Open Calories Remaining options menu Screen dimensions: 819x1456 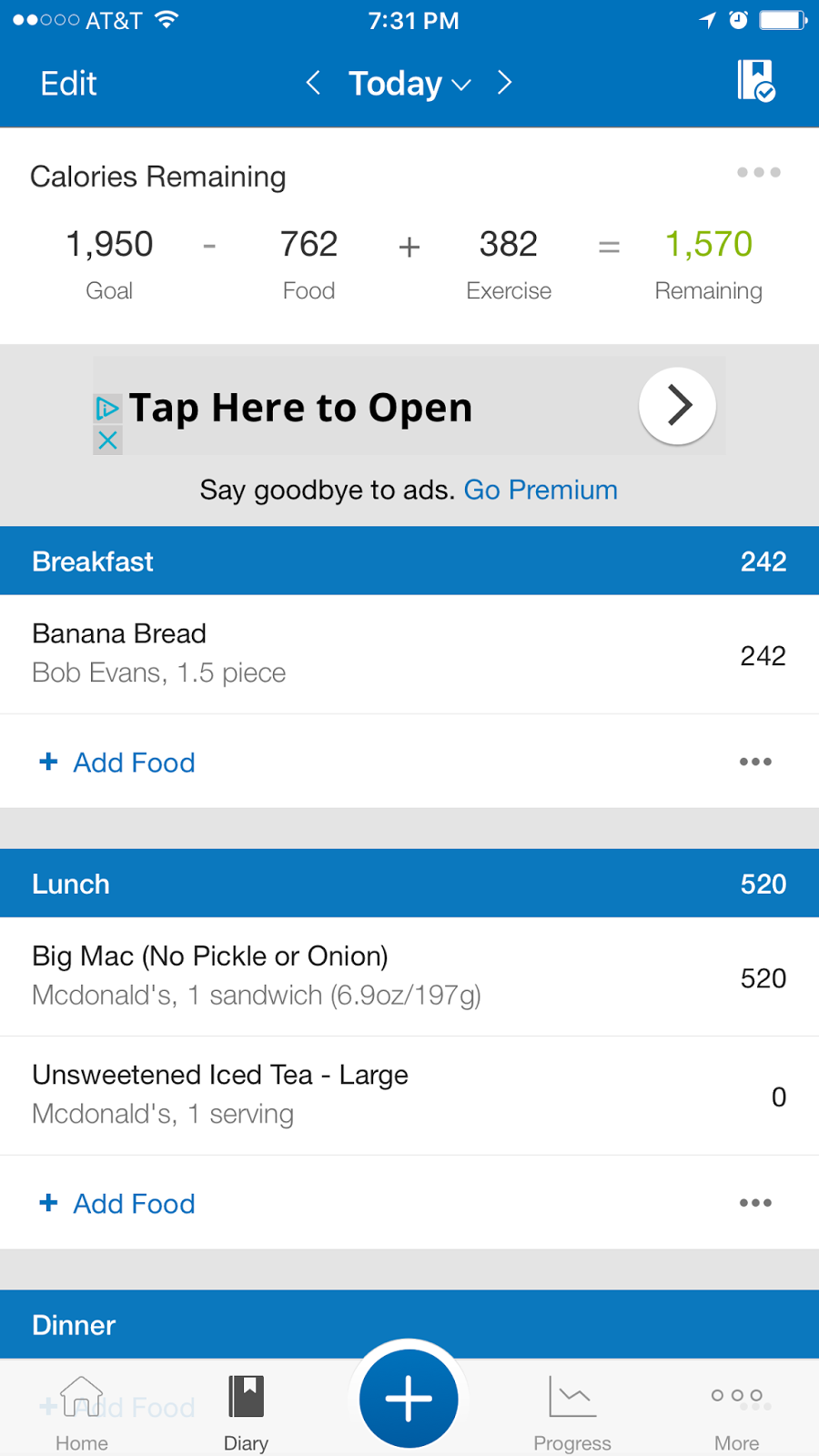point(758,172)
